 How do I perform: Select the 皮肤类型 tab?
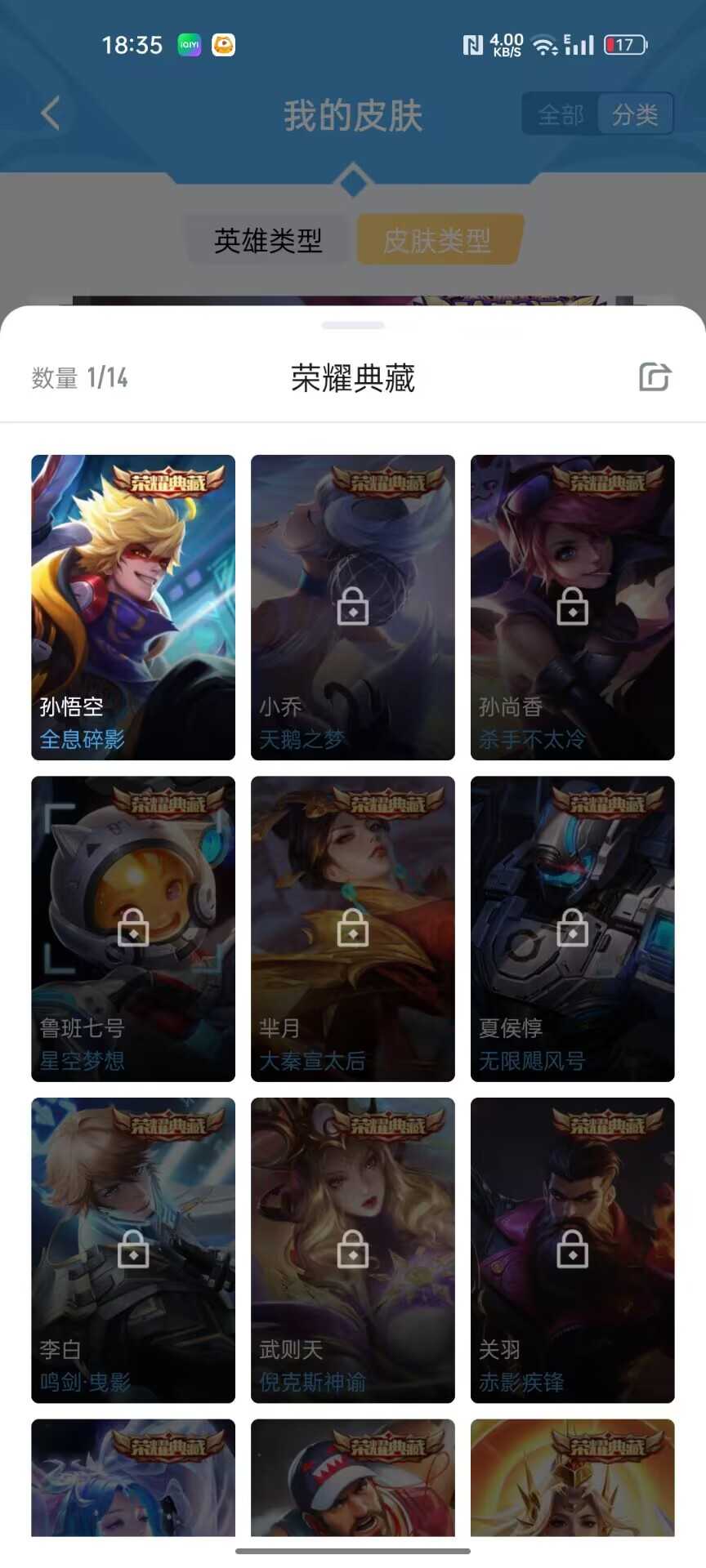click(x=438, y=240)
